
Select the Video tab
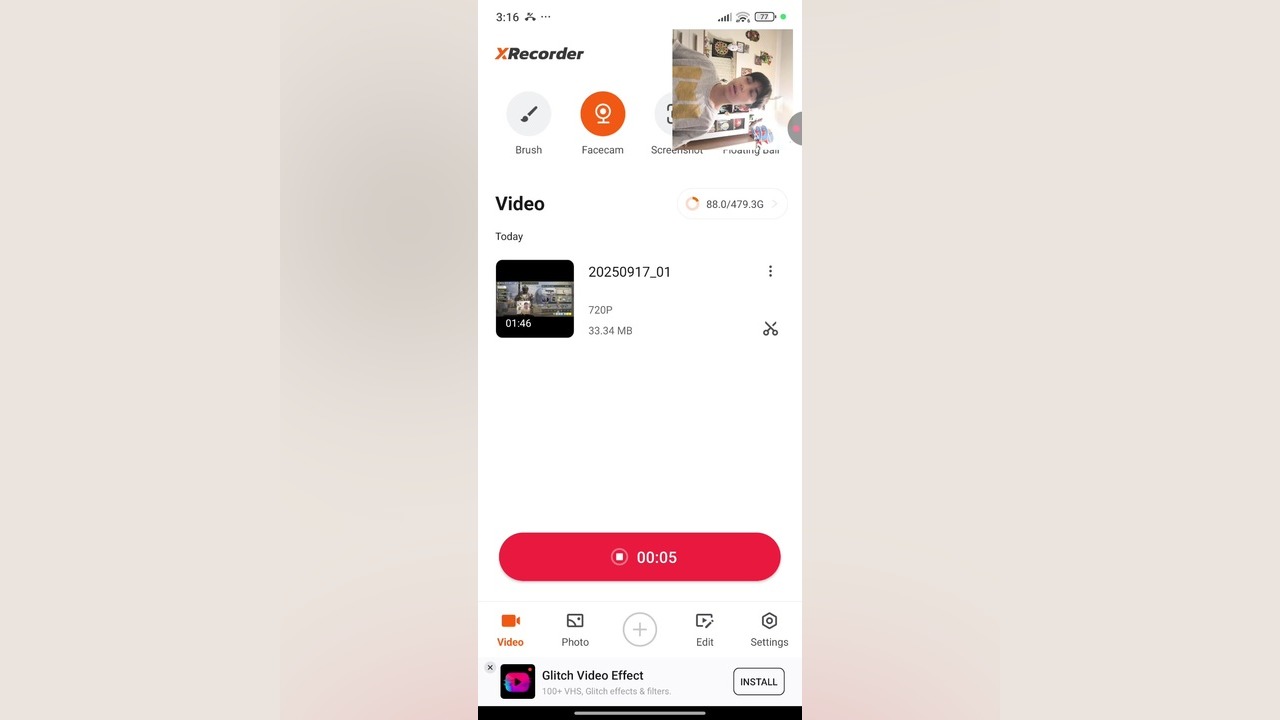[510, 630]
